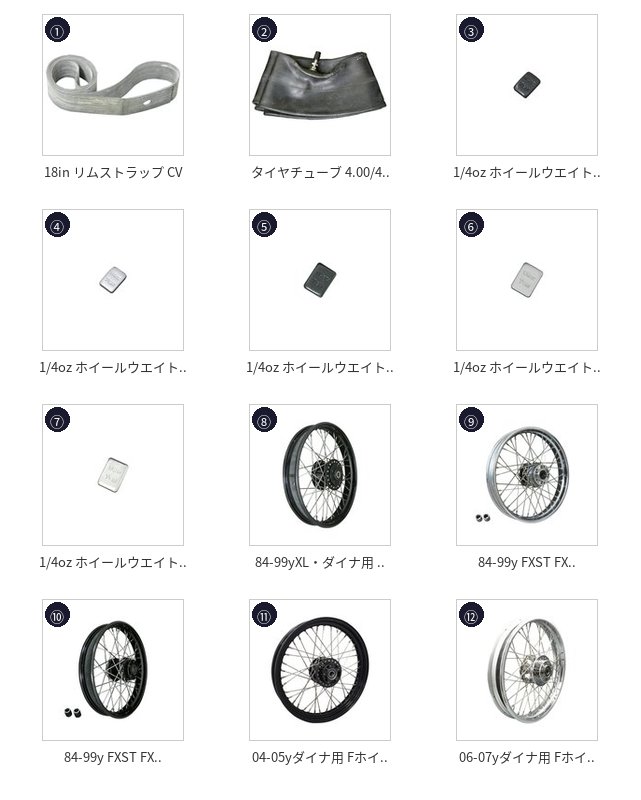The width and height of the screenshot is (641, 800).
Task: Open black 84-99y FXST wheel numbered 10
Action: pyautogui.click(x=113, y=670)
